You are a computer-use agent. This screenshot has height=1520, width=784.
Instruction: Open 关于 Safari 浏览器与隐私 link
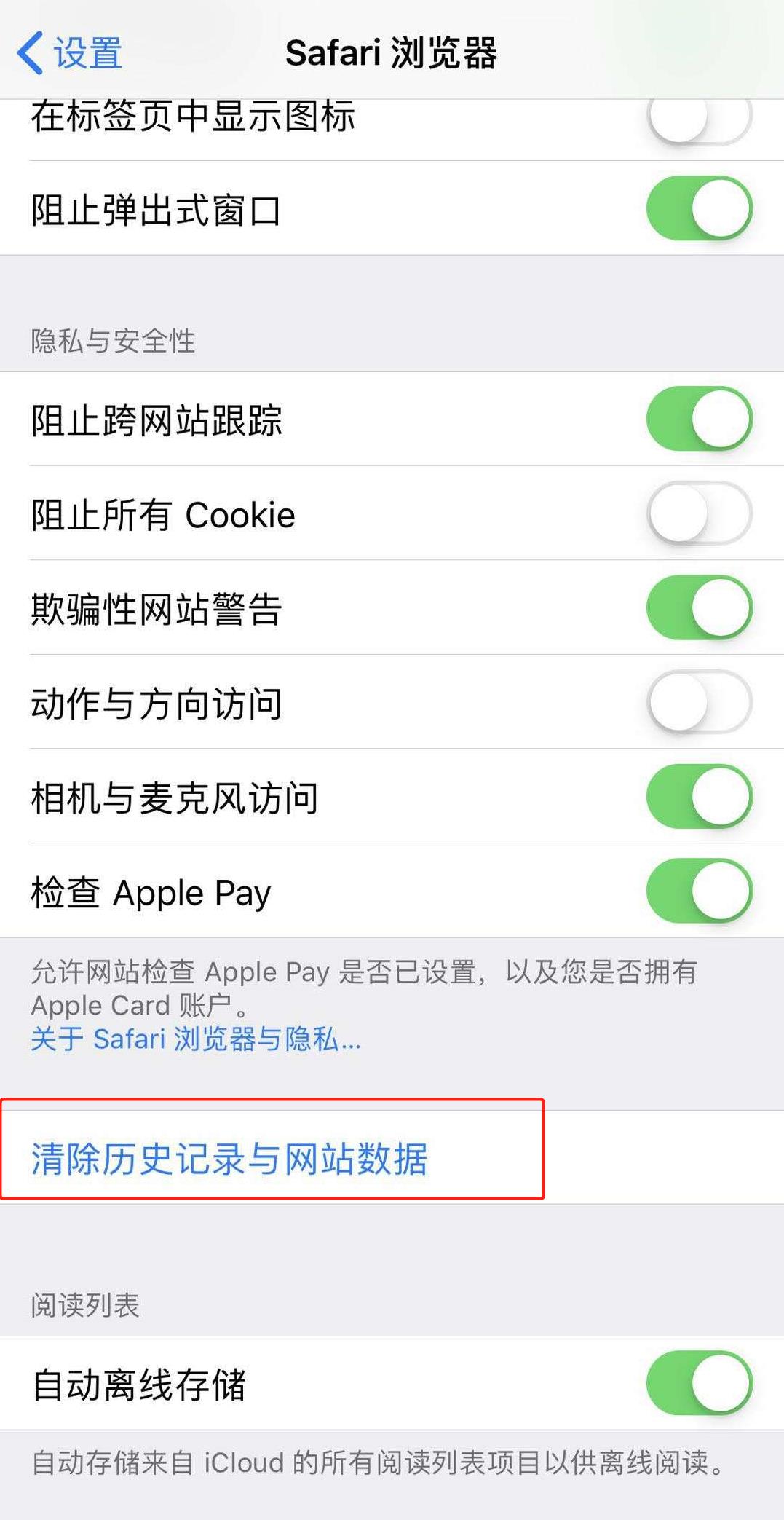point(195,1039)
